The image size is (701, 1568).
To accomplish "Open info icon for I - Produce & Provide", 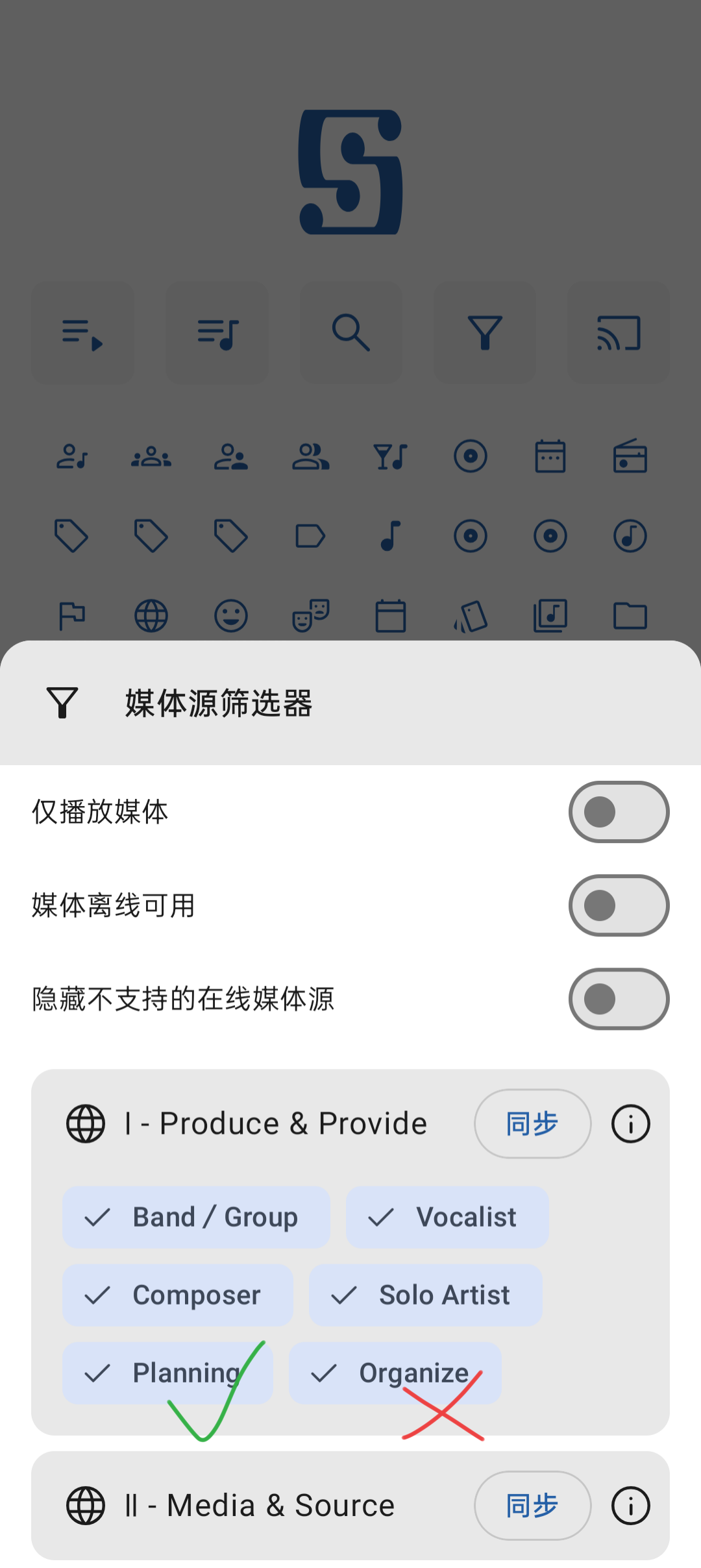I will point(630,1123).
